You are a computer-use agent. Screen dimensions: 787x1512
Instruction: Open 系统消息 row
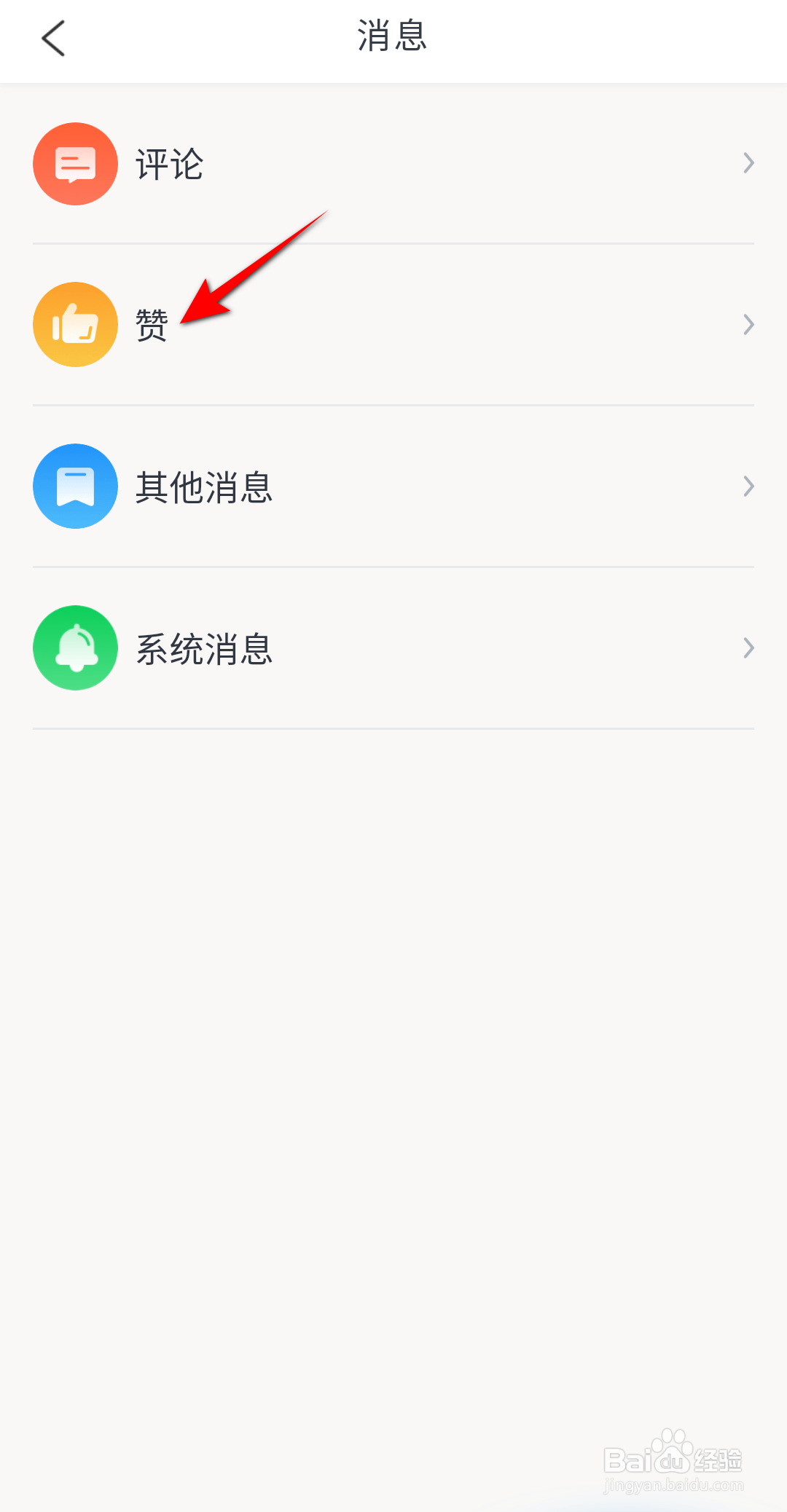[x=393, y=648]
